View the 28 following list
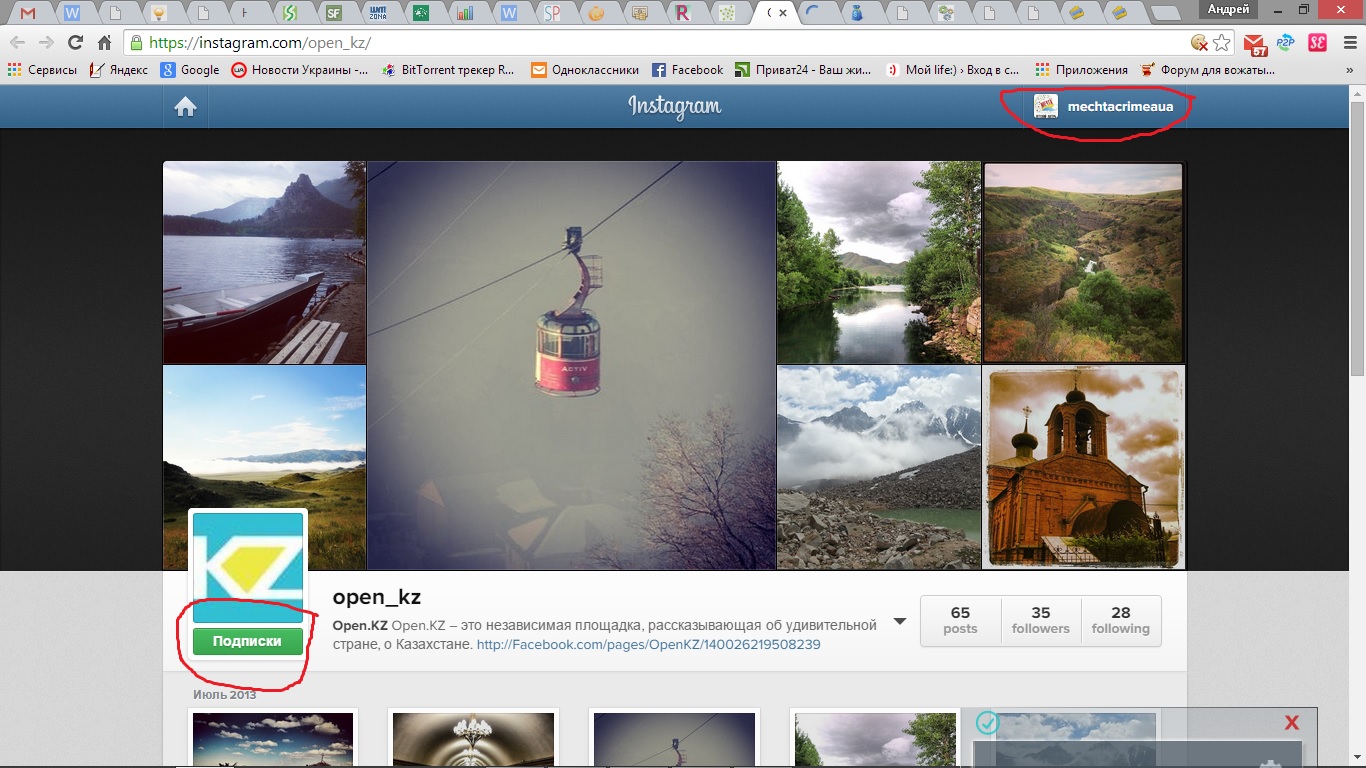 point(1120,620)
